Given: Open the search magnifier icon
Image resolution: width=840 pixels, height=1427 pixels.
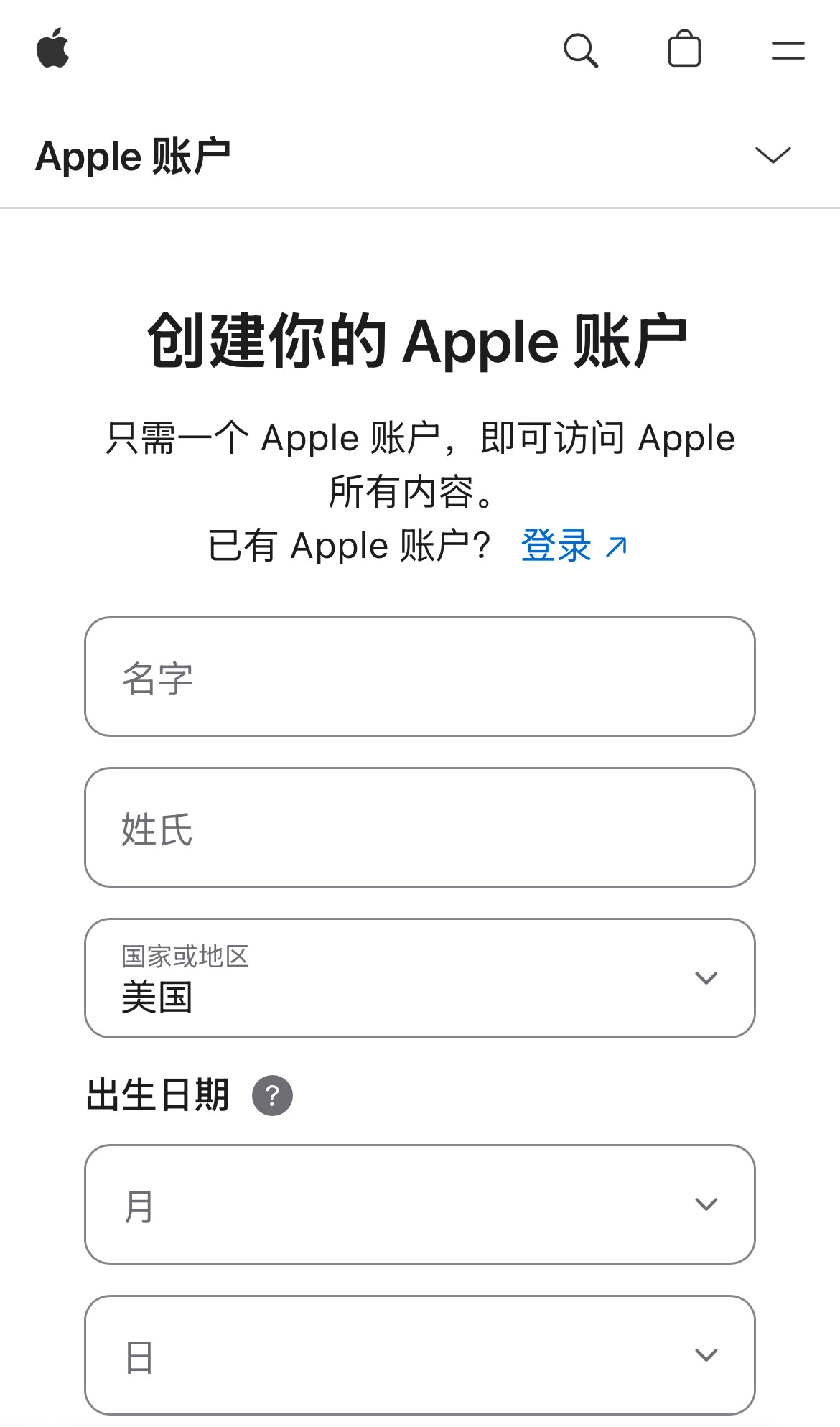Looking at the screenshot, I should 581,50.
